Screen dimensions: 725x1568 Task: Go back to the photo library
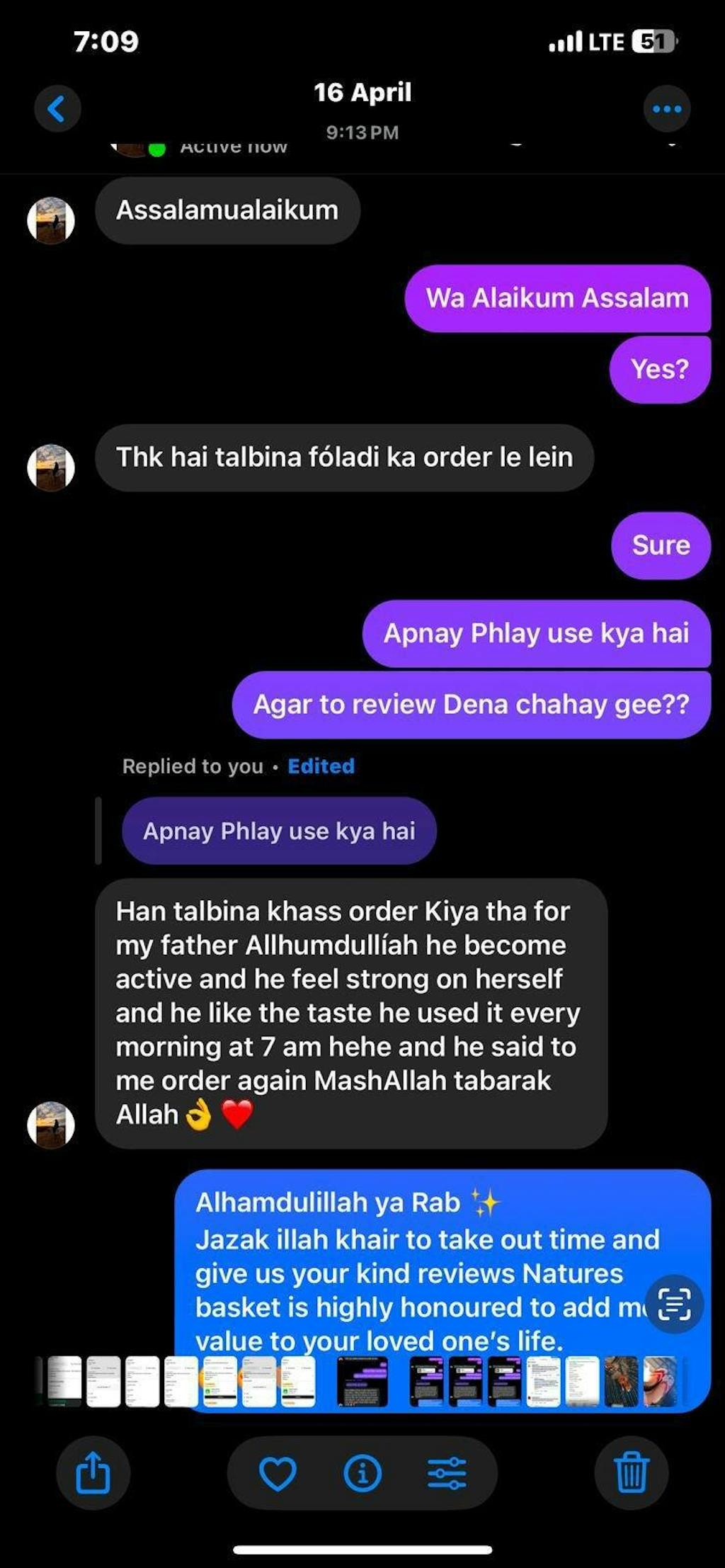(x=57, y=108)
